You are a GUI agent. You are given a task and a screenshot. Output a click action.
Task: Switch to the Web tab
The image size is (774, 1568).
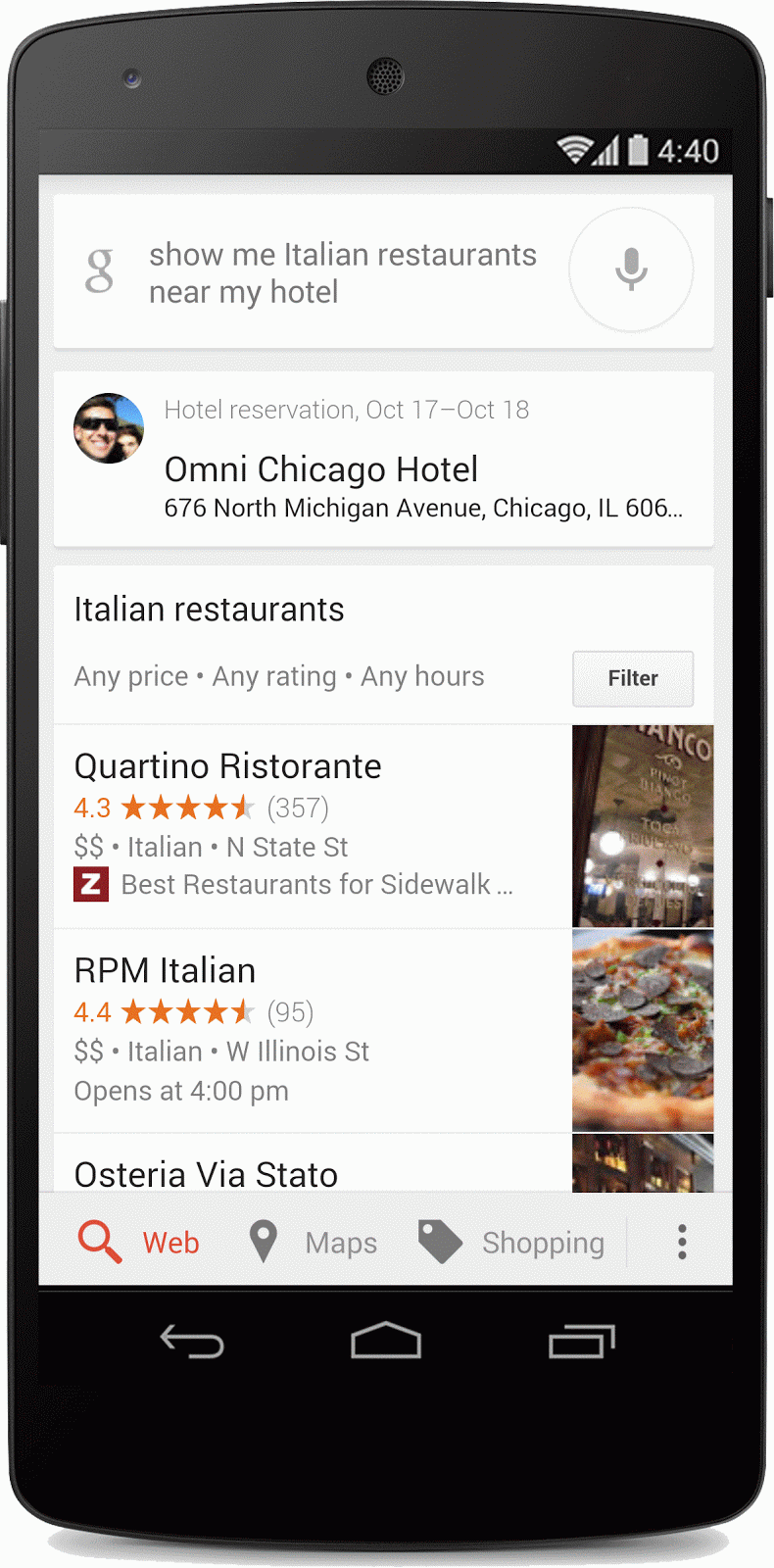tap(139, 1242)
